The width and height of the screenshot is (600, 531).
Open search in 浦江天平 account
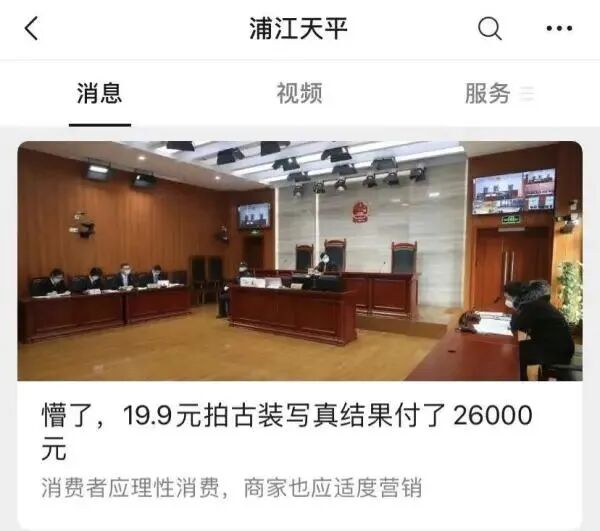490,29
